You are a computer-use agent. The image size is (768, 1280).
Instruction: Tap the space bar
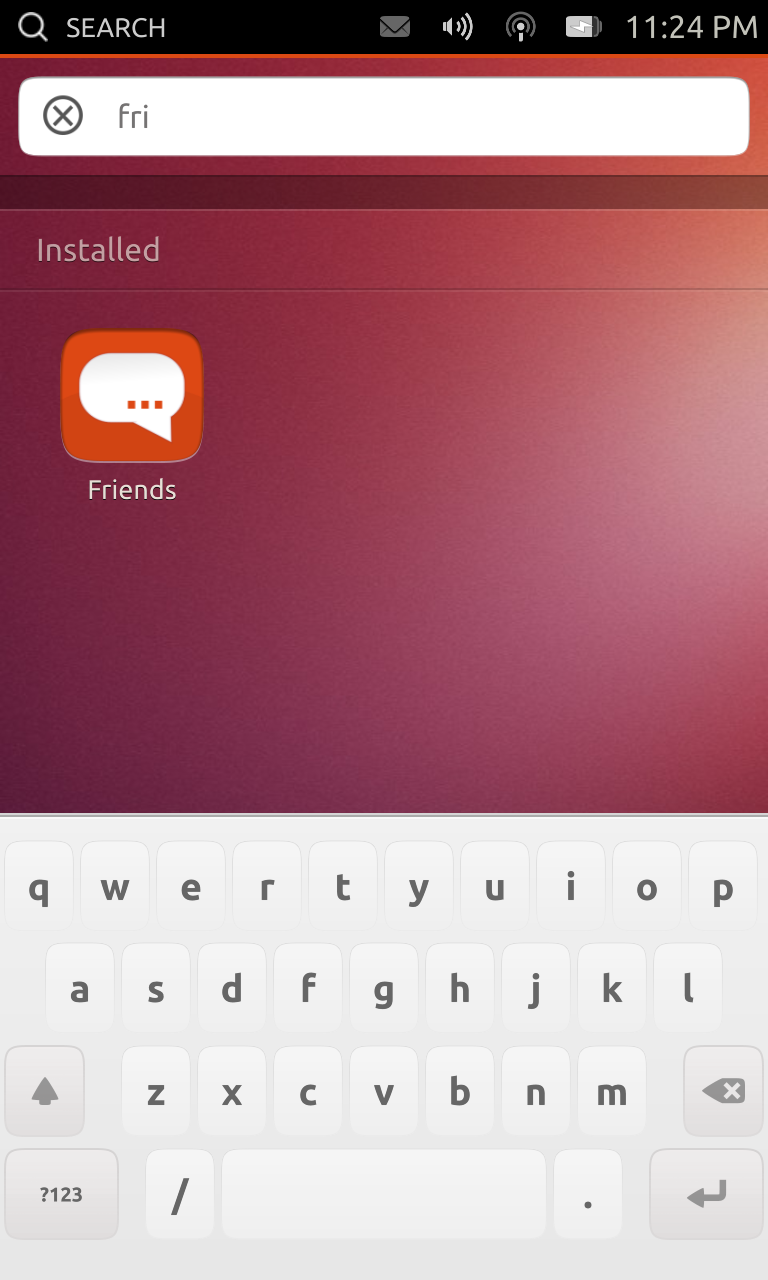point(383,1194)
